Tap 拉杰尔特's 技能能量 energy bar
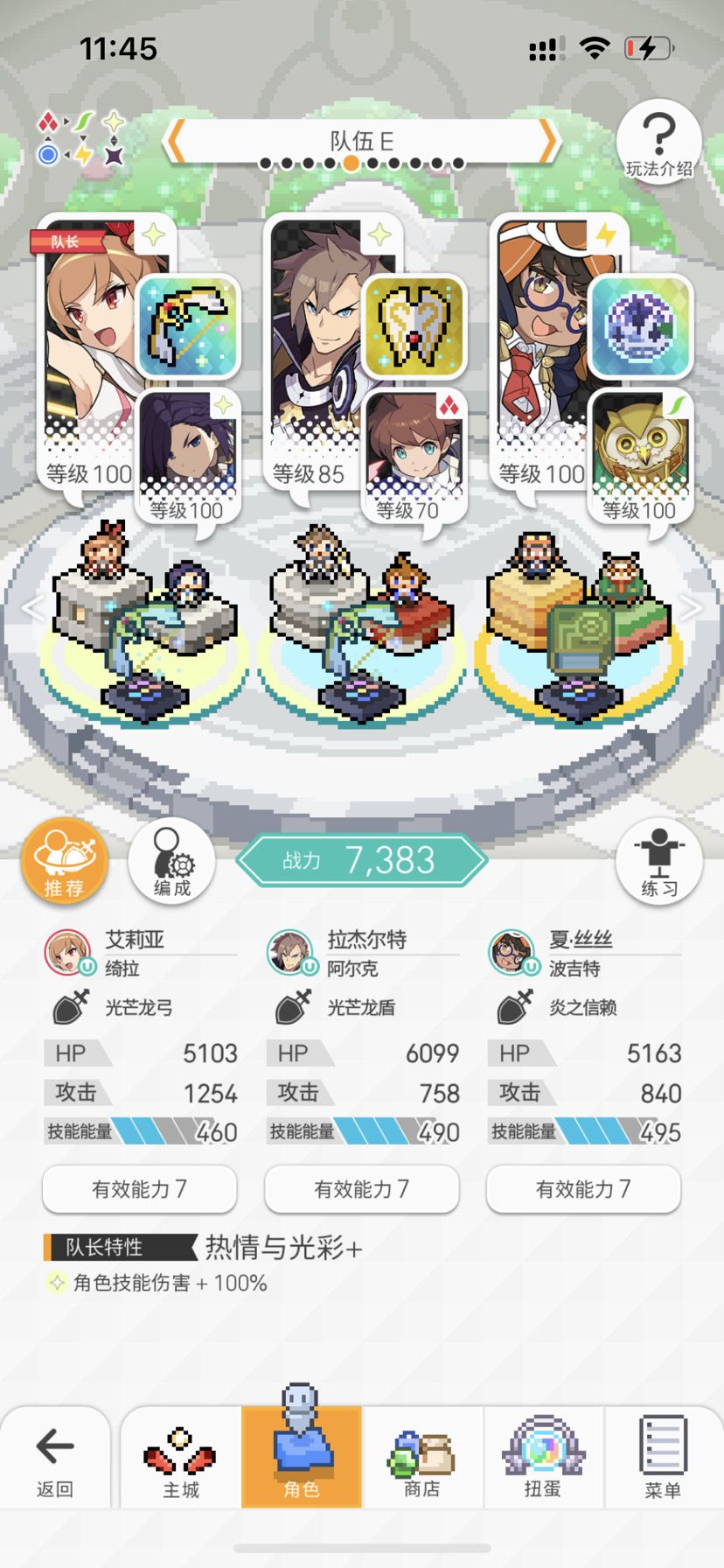724x1568 pixels. tap(363, 1131)
